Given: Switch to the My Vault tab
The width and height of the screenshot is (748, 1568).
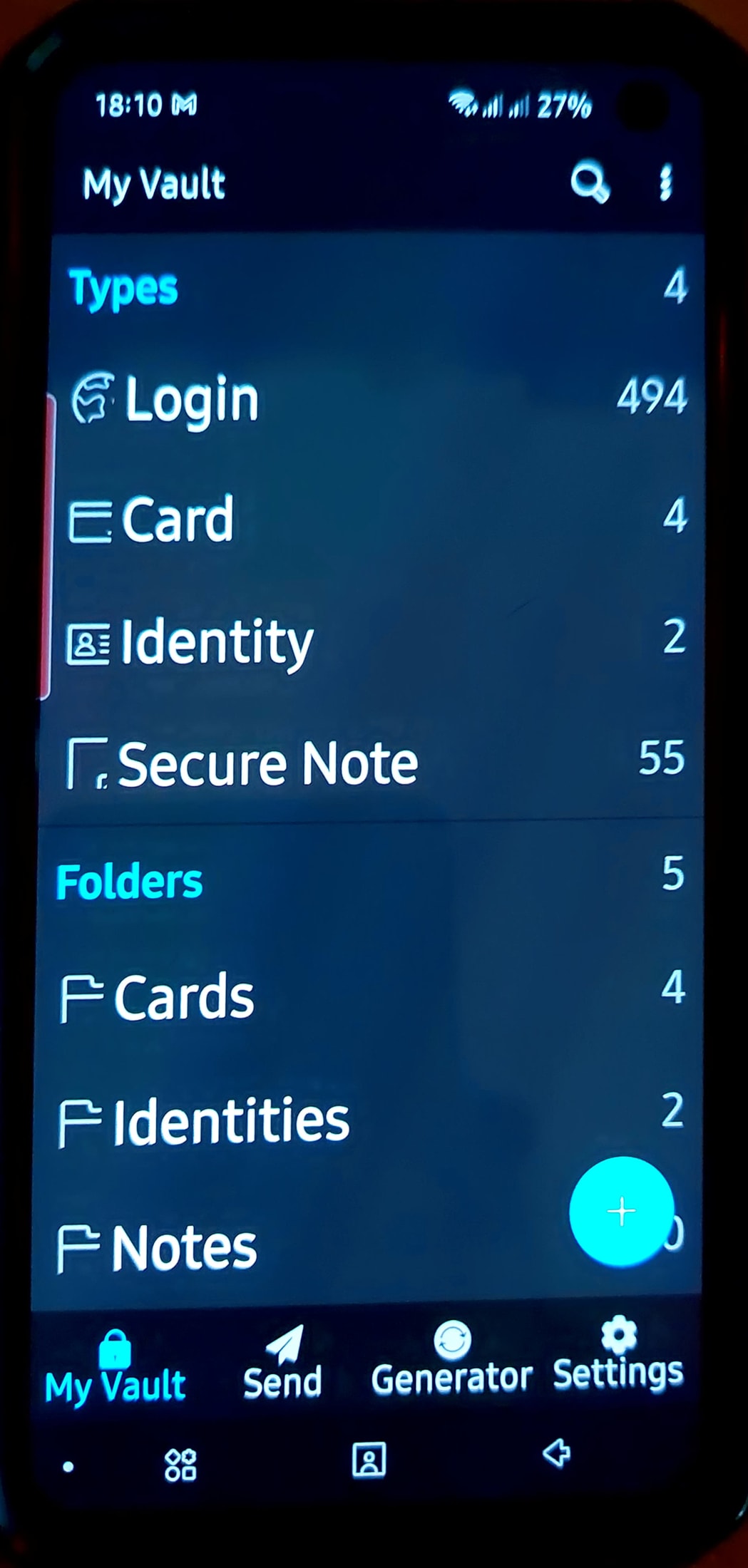Looking at the screenshot, I should click(x=115, y=1368).
